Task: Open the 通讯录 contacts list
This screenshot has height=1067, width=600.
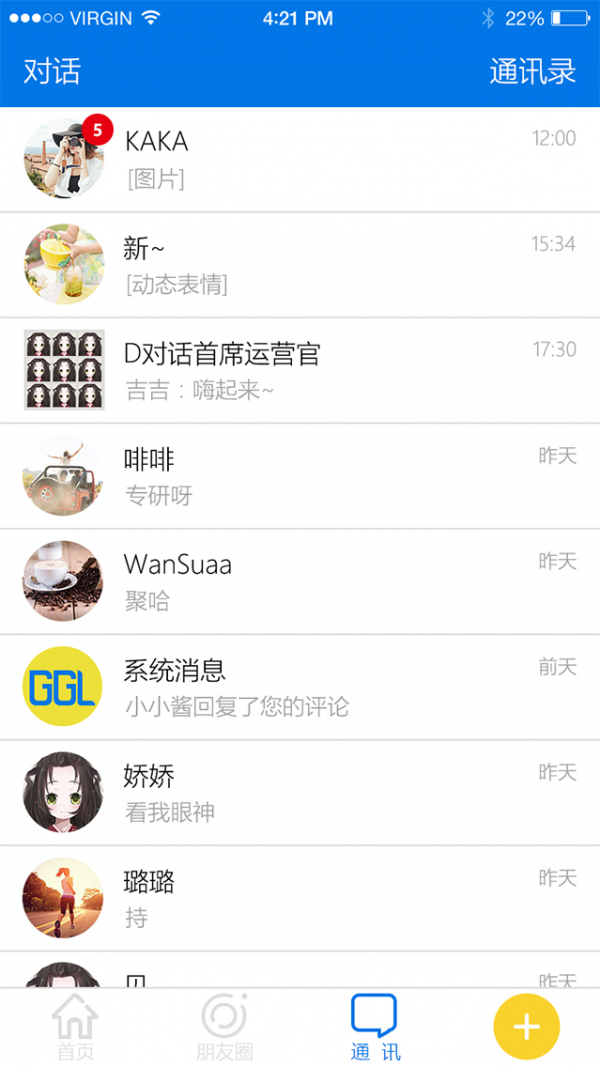Action: (x=532, y=72)
